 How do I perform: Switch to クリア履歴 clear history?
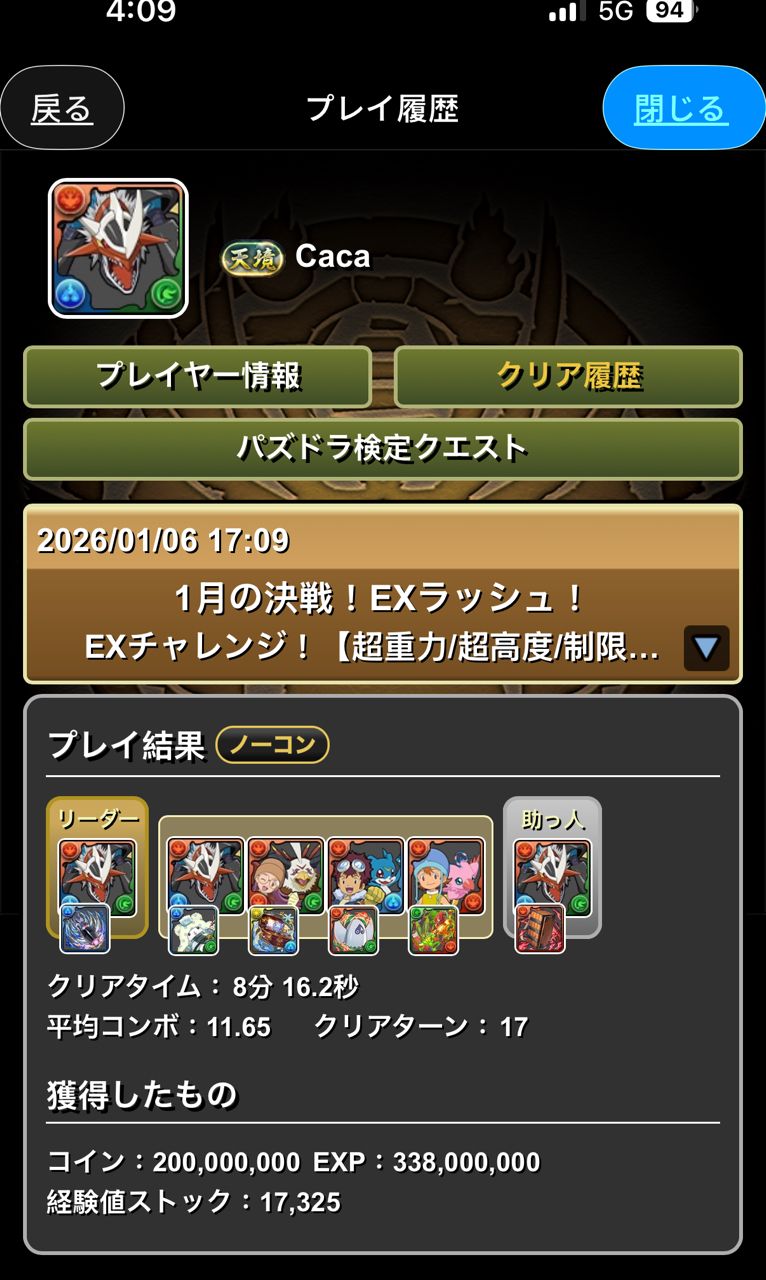click(x=568, y=376)
